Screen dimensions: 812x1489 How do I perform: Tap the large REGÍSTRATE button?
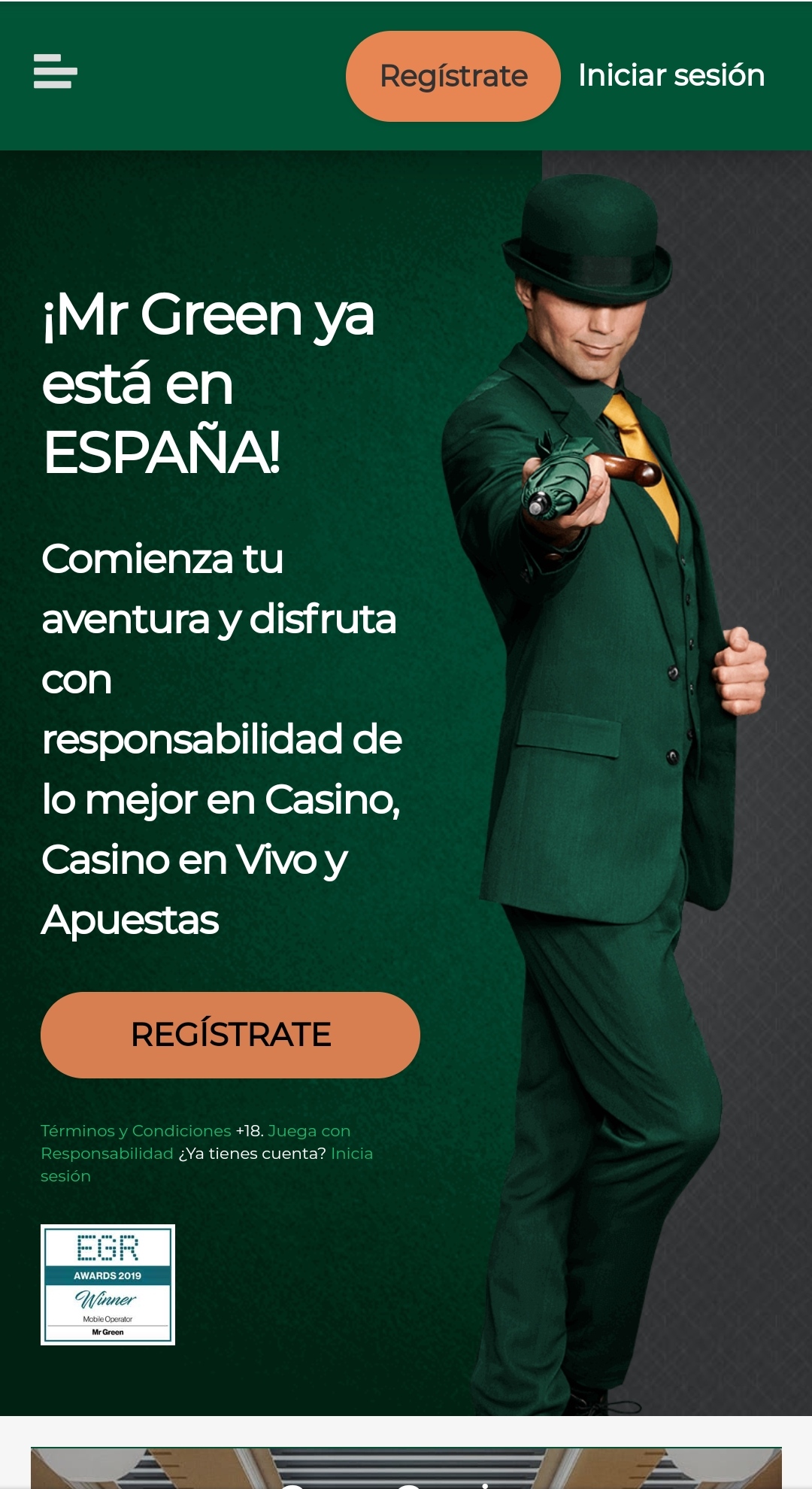click(x=230, y=1034)
